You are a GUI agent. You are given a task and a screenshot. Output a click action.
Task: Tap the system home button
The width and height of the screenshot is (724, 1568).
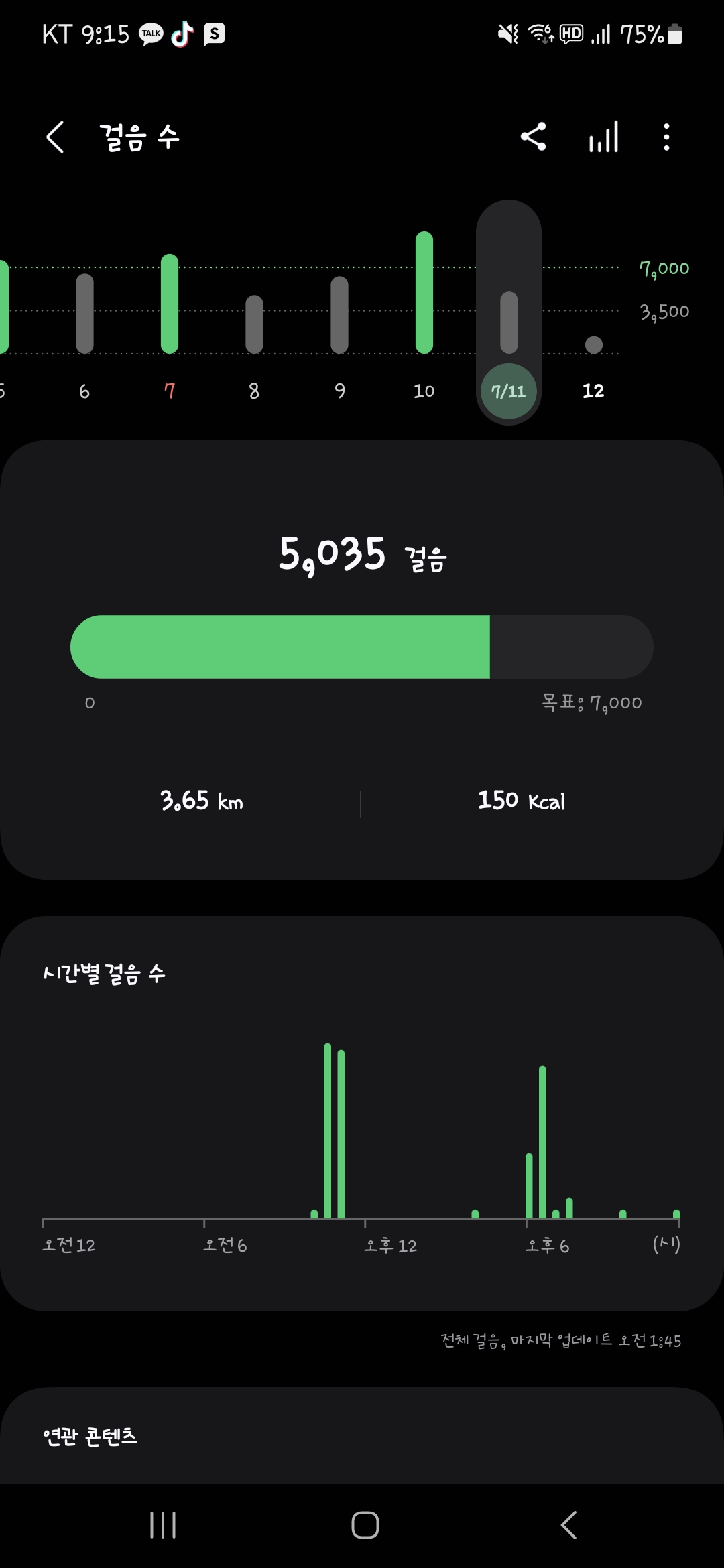click(x=365, y=1525)
